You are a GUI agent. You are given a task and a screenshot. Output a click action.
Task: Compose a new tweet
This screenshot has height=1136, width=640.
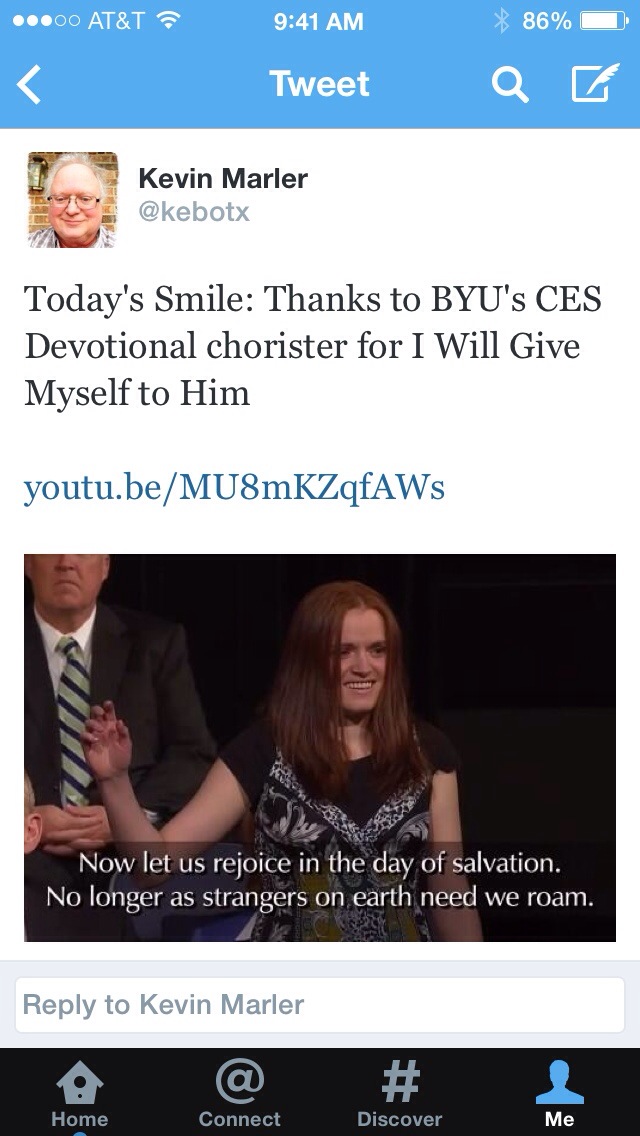(x=595, y=83)
